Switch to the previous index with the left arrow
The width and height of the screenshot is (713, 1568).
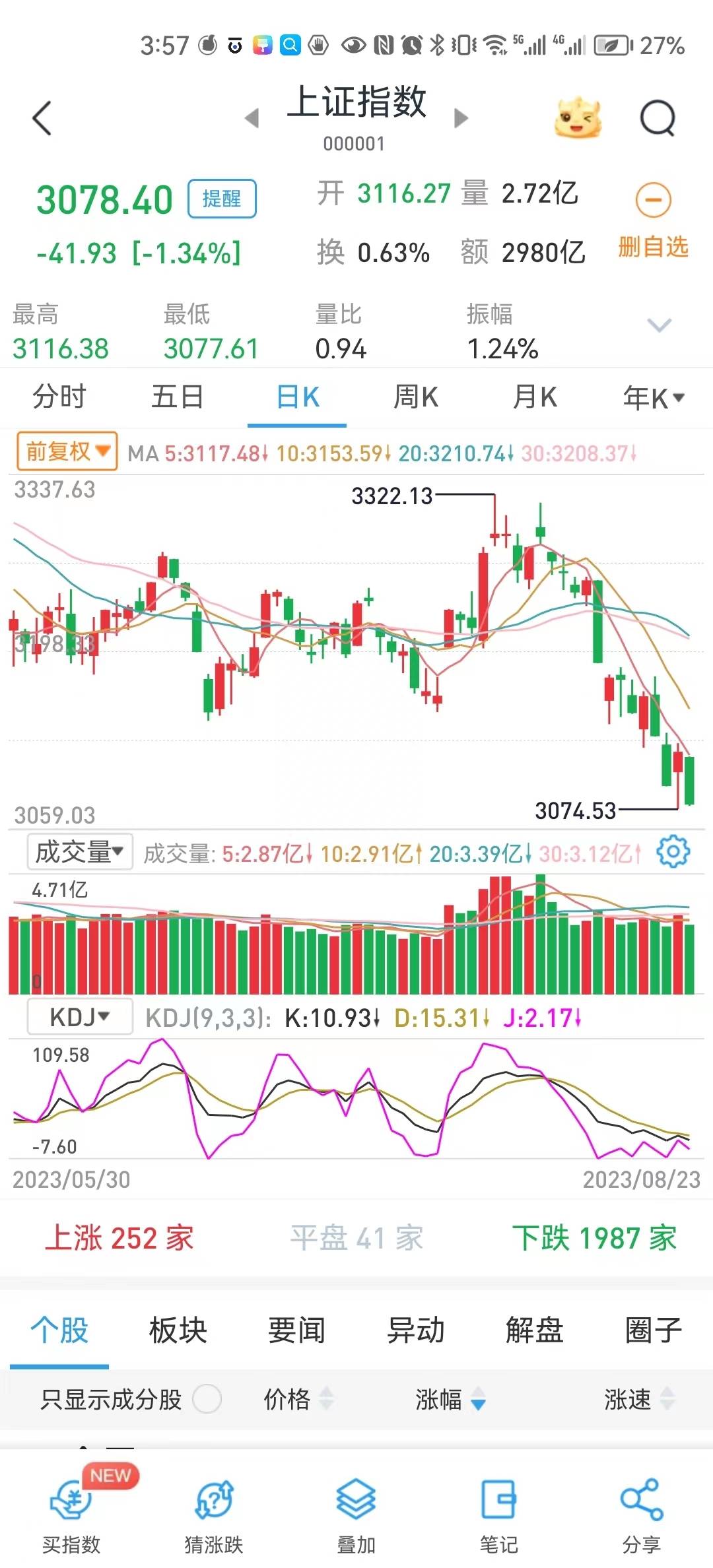[x=252, y=118]
